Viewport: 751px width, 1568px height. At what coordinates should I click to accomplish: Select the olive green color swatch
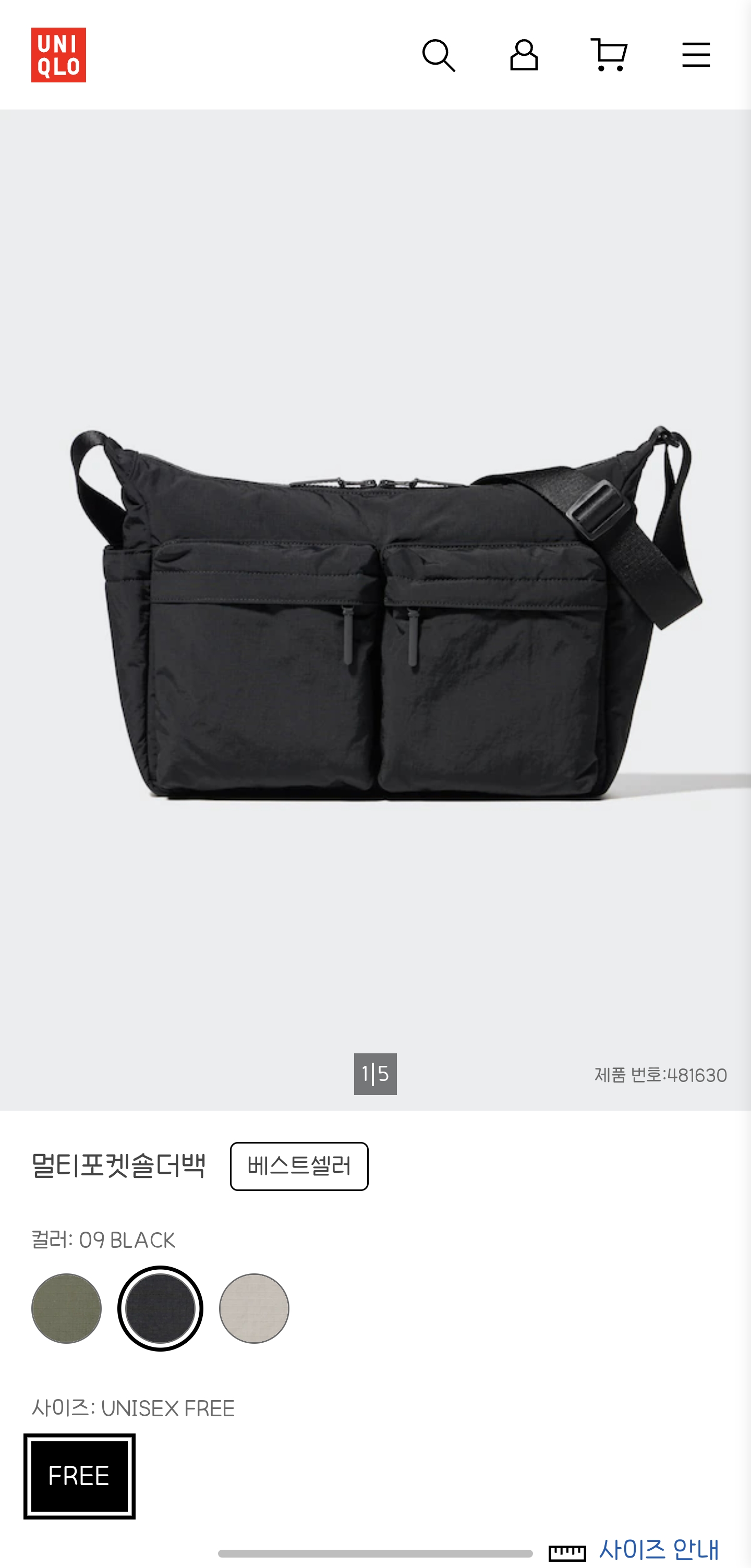pos(66,1308)
